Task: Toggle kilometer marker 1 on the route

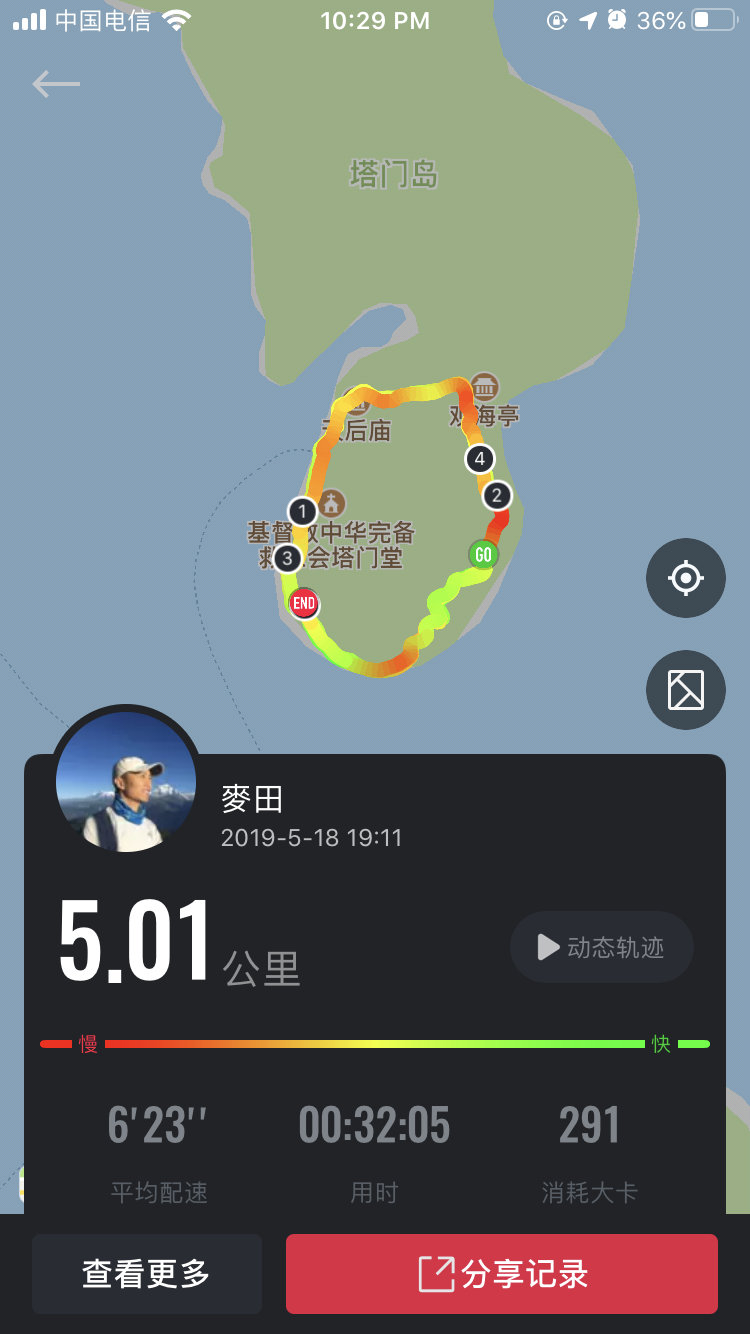Action: pyautogui.click(x=303, y=511)
